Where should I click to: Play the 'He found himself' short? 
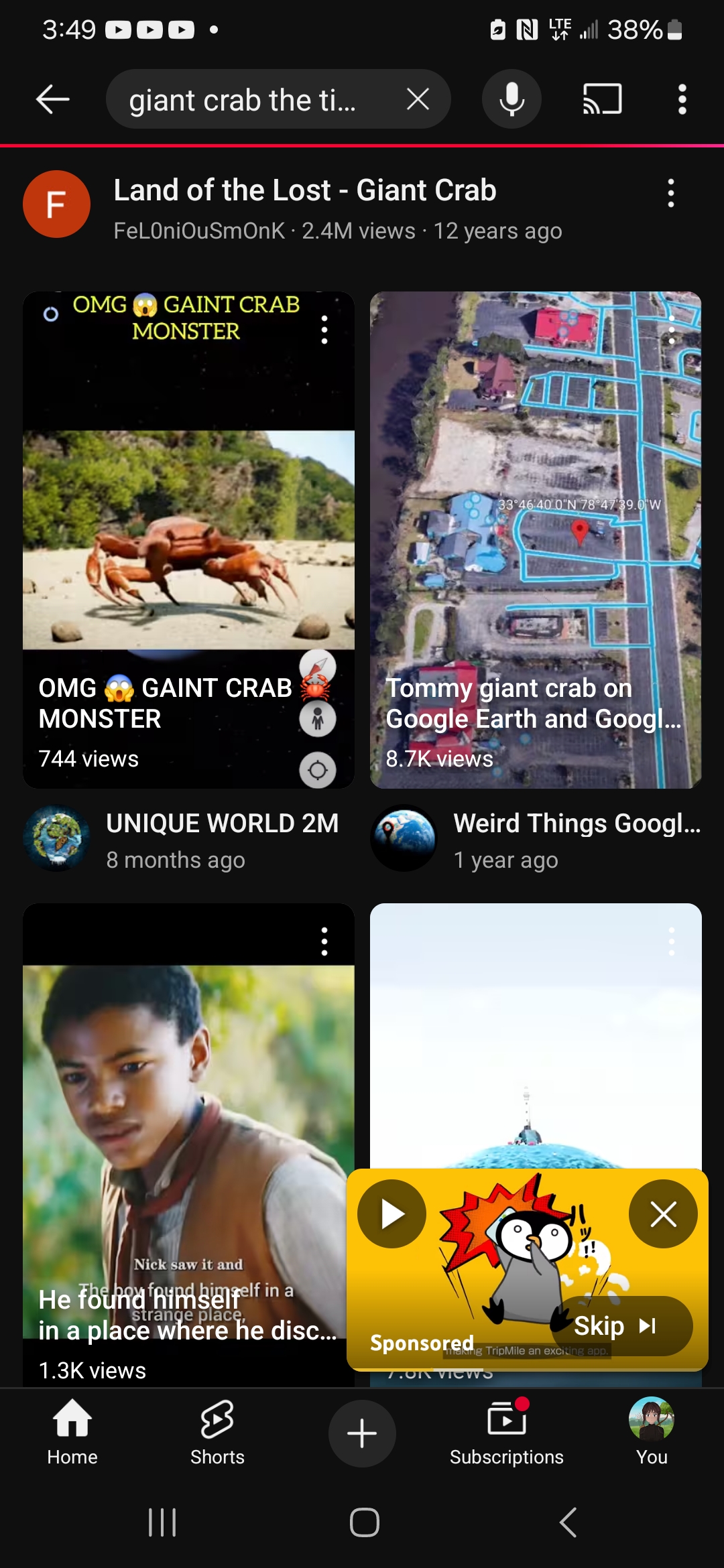click(188, 1145)
